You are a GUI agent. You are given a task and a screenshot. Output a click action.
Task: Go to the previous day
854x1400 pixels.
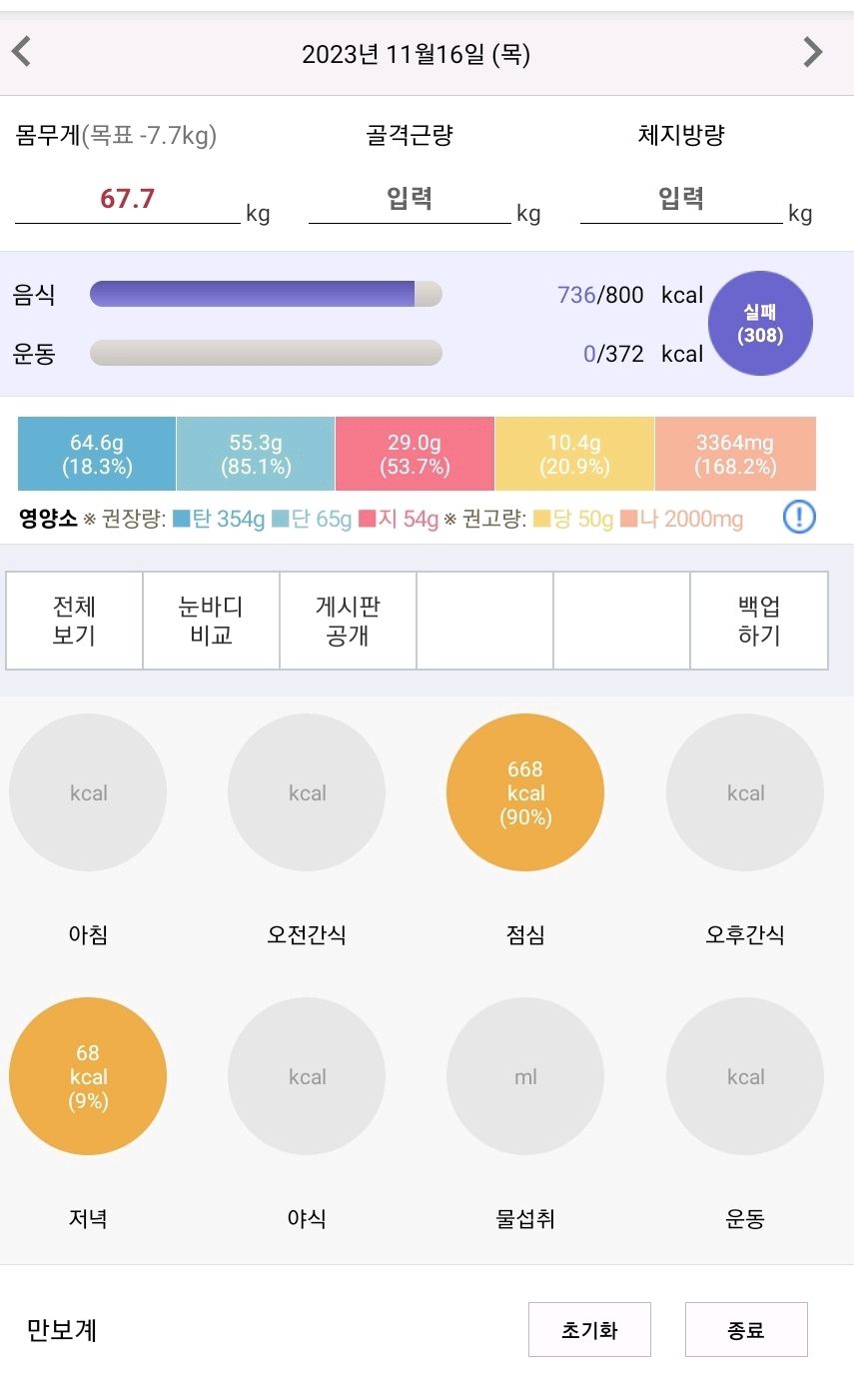(x=21, y=51)
